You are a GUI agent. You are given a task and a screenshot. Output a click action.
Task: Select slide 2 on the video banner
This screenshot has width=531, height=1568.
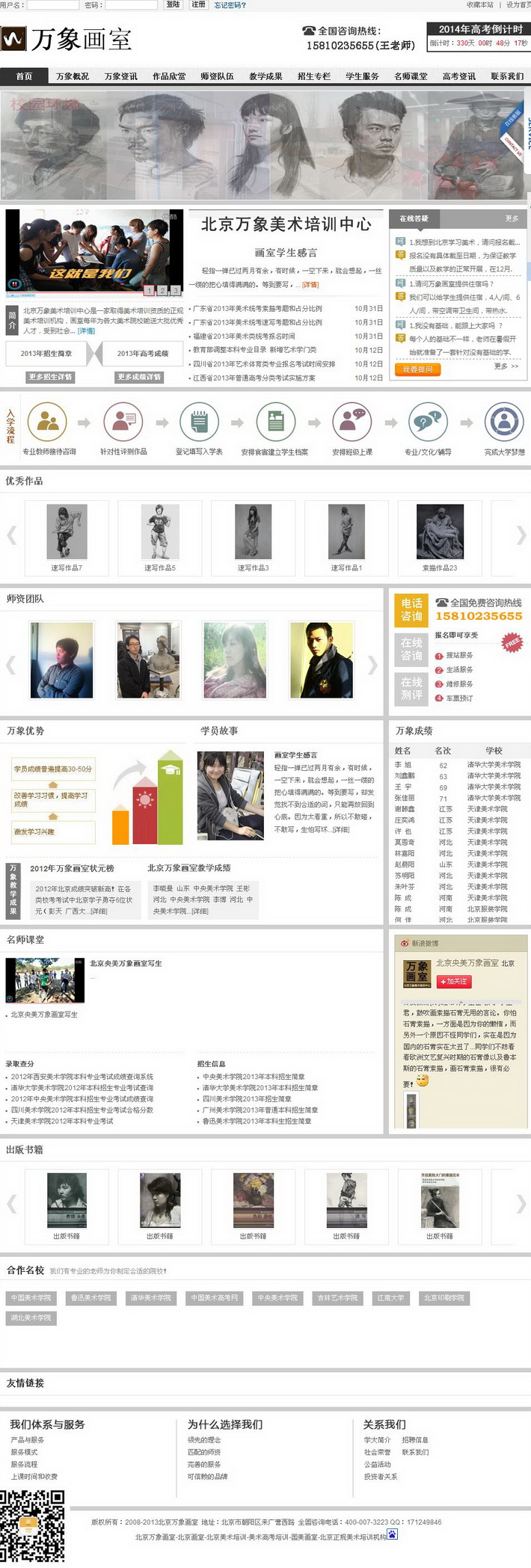(x=162, y=290)
